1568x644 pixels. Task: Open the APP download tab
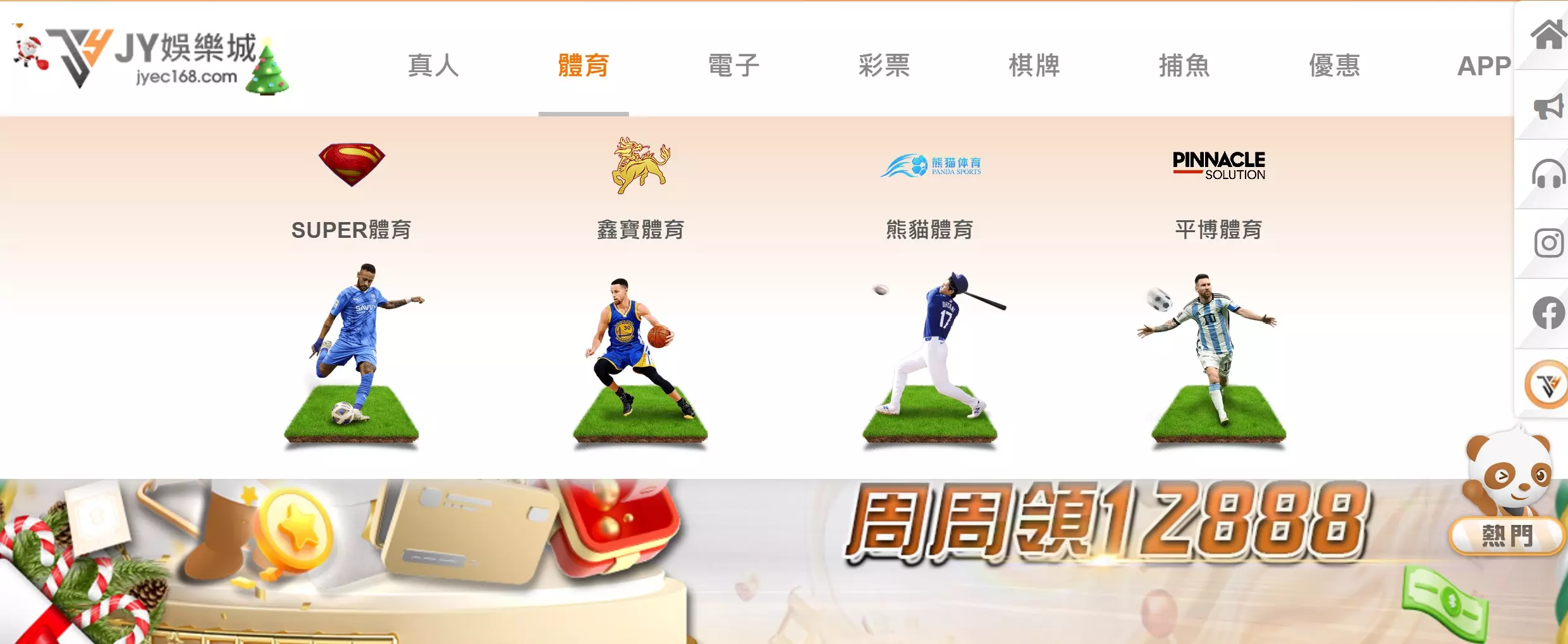point(1483,66)
